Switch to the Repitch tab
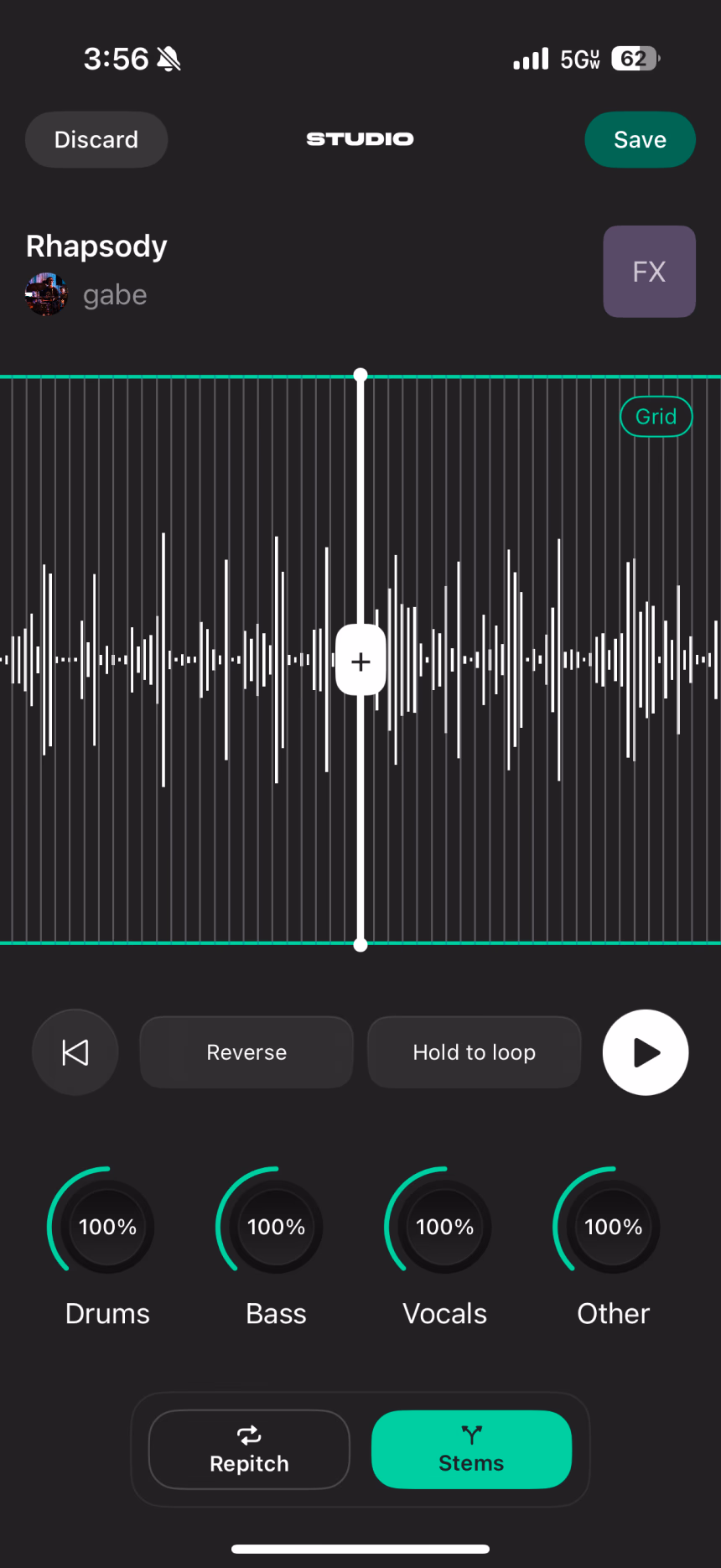This screenshot has height=1568, width=721. click(x=249, y=1450)
